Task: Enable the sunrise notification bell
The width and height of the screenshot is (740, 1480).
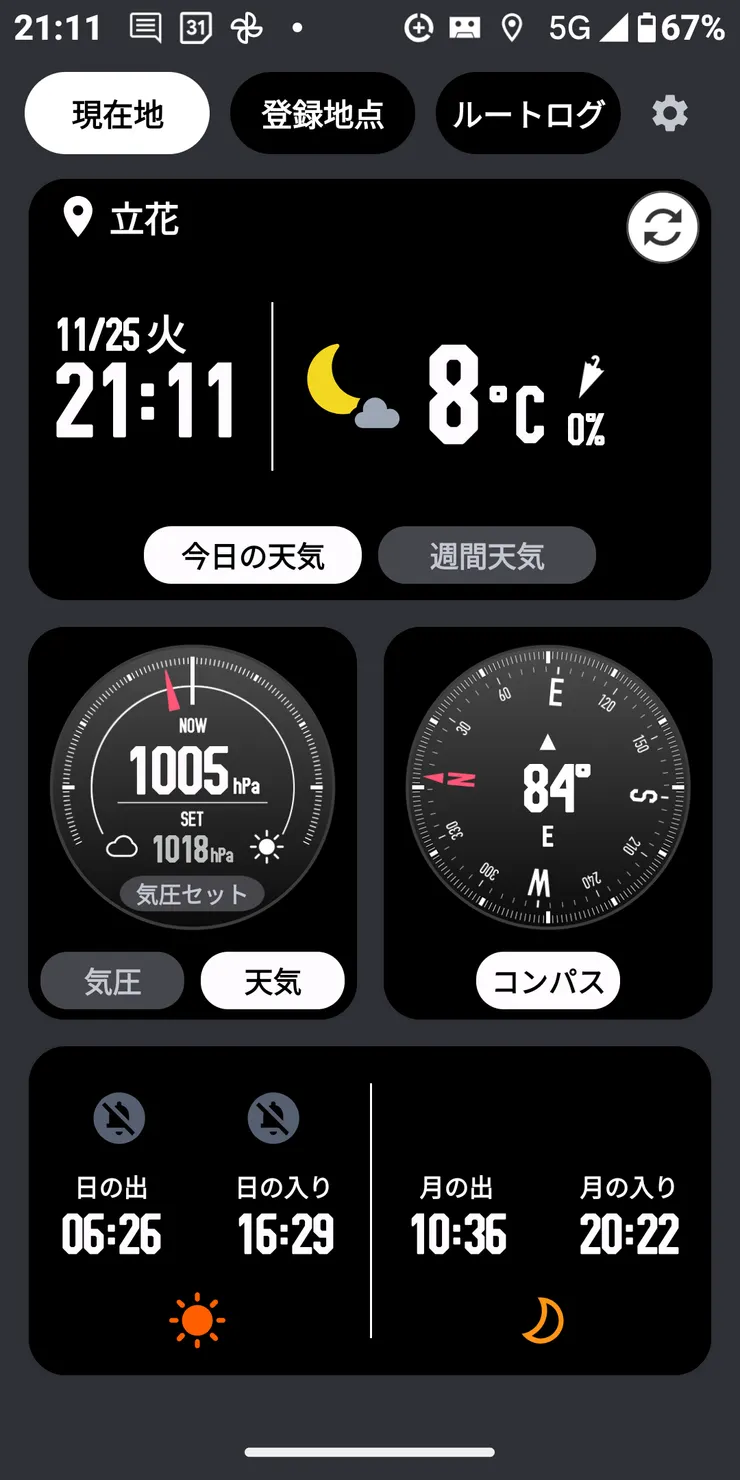Action: click(x=118, y=1118)
